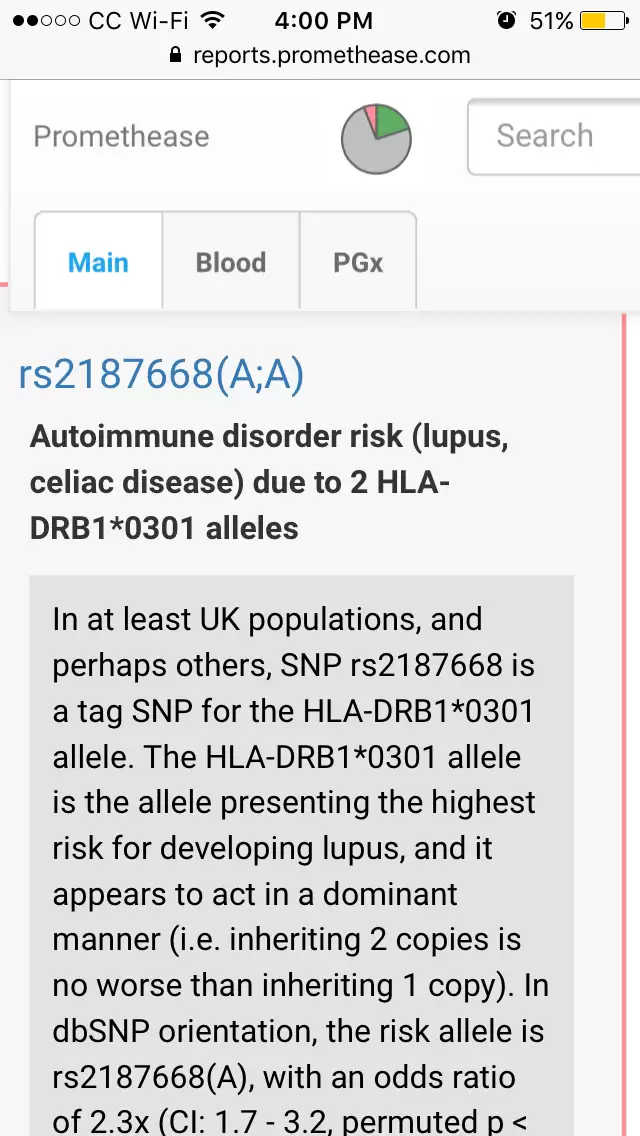640x1136 pixels.
Task: Tap the reports.promethease.com address bar
Action: (320, 55)
